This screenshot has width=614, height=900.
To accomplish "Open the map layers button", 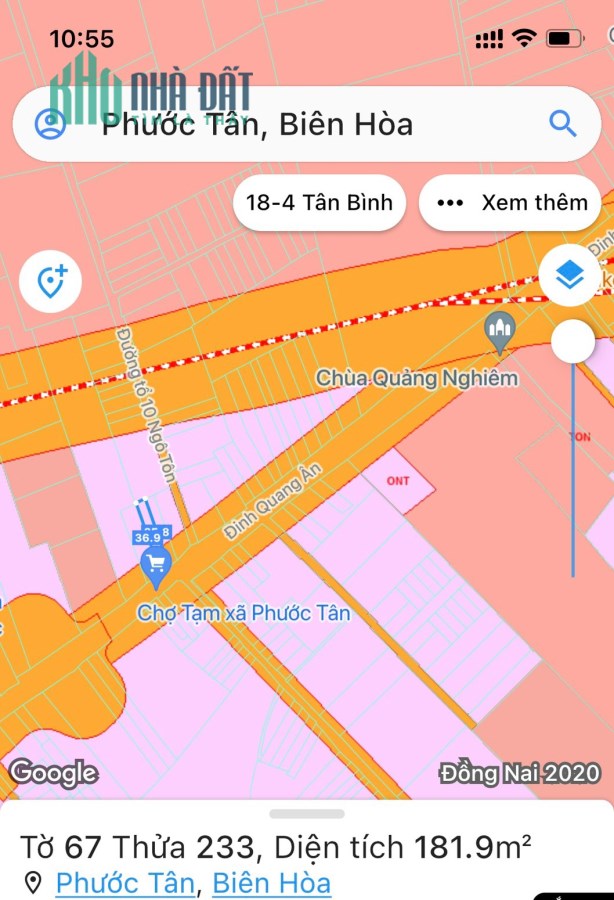I will point(570,275).
